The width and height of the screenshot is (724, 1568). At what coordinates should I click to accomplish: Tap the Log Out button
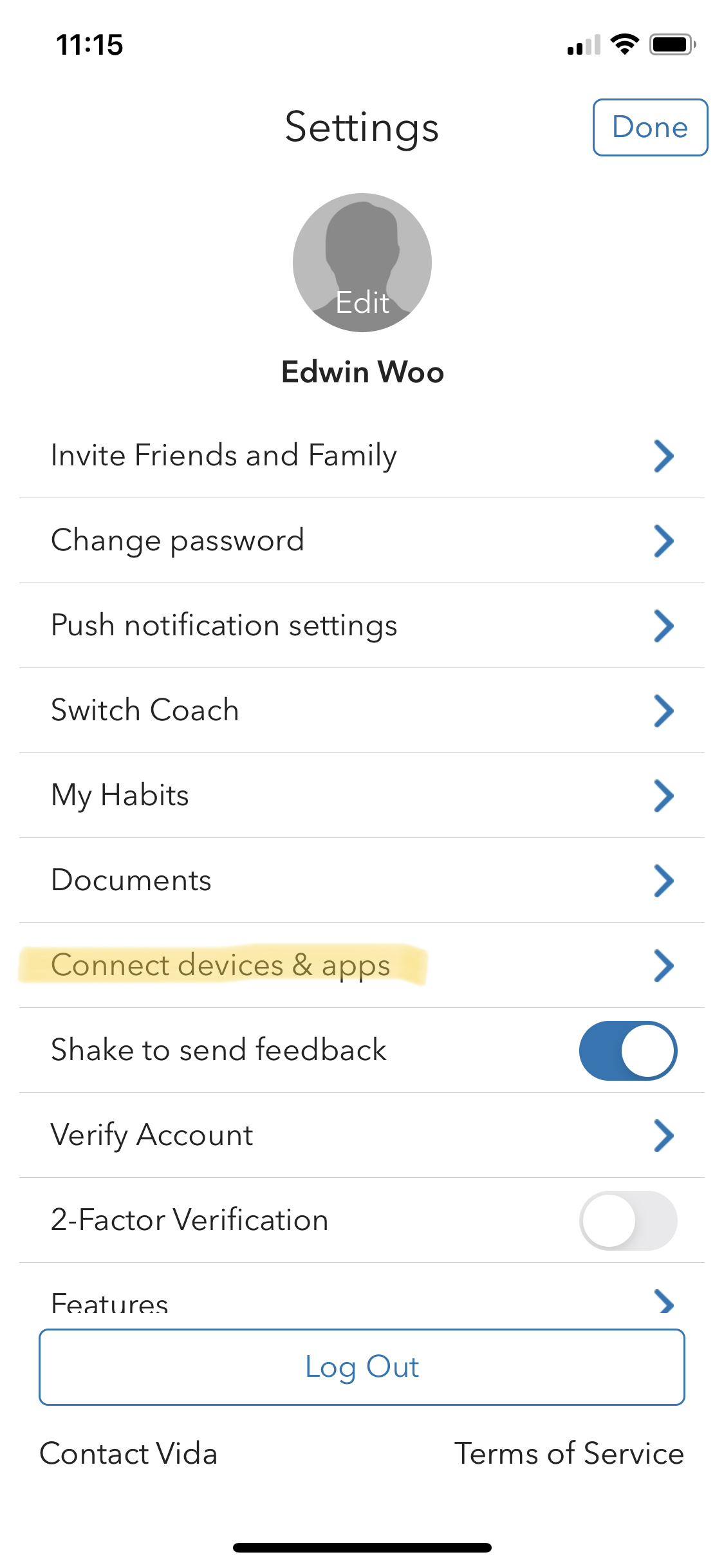(362, 1367)
